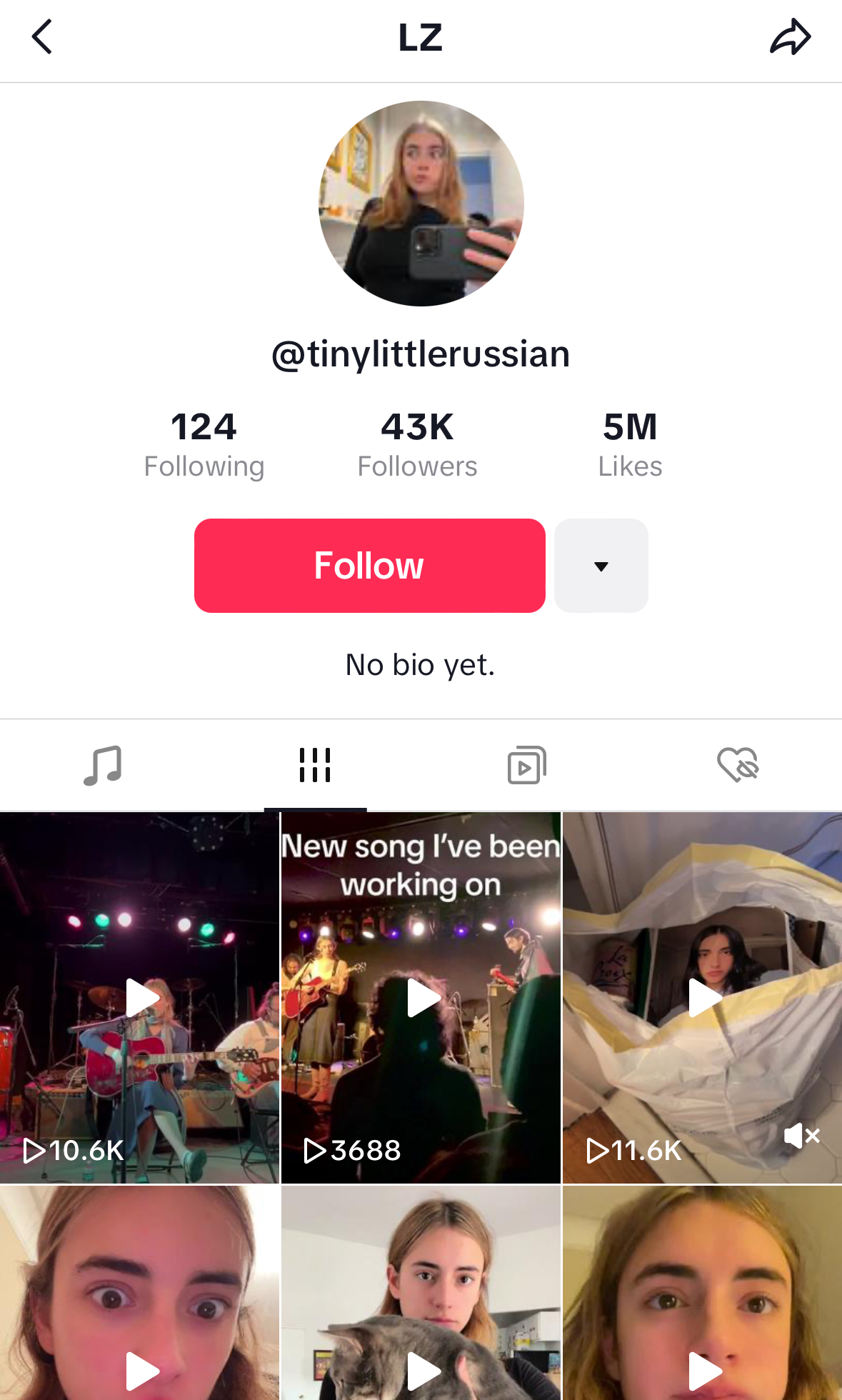Open the "New song I've been working on" video
The width and height of the screenshot is (842, 1400).
coord(421,997)
